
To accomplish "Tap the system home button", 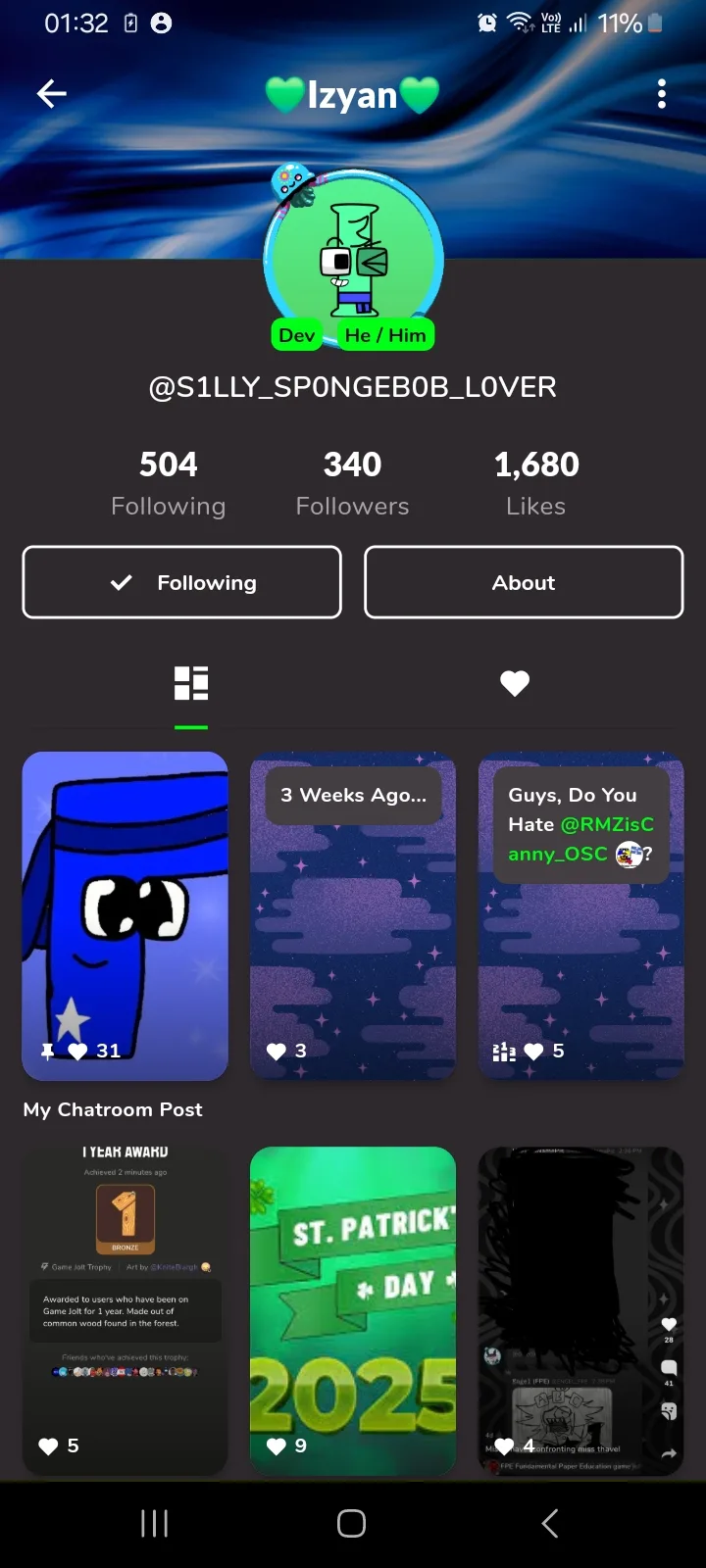I will 352,1523.
